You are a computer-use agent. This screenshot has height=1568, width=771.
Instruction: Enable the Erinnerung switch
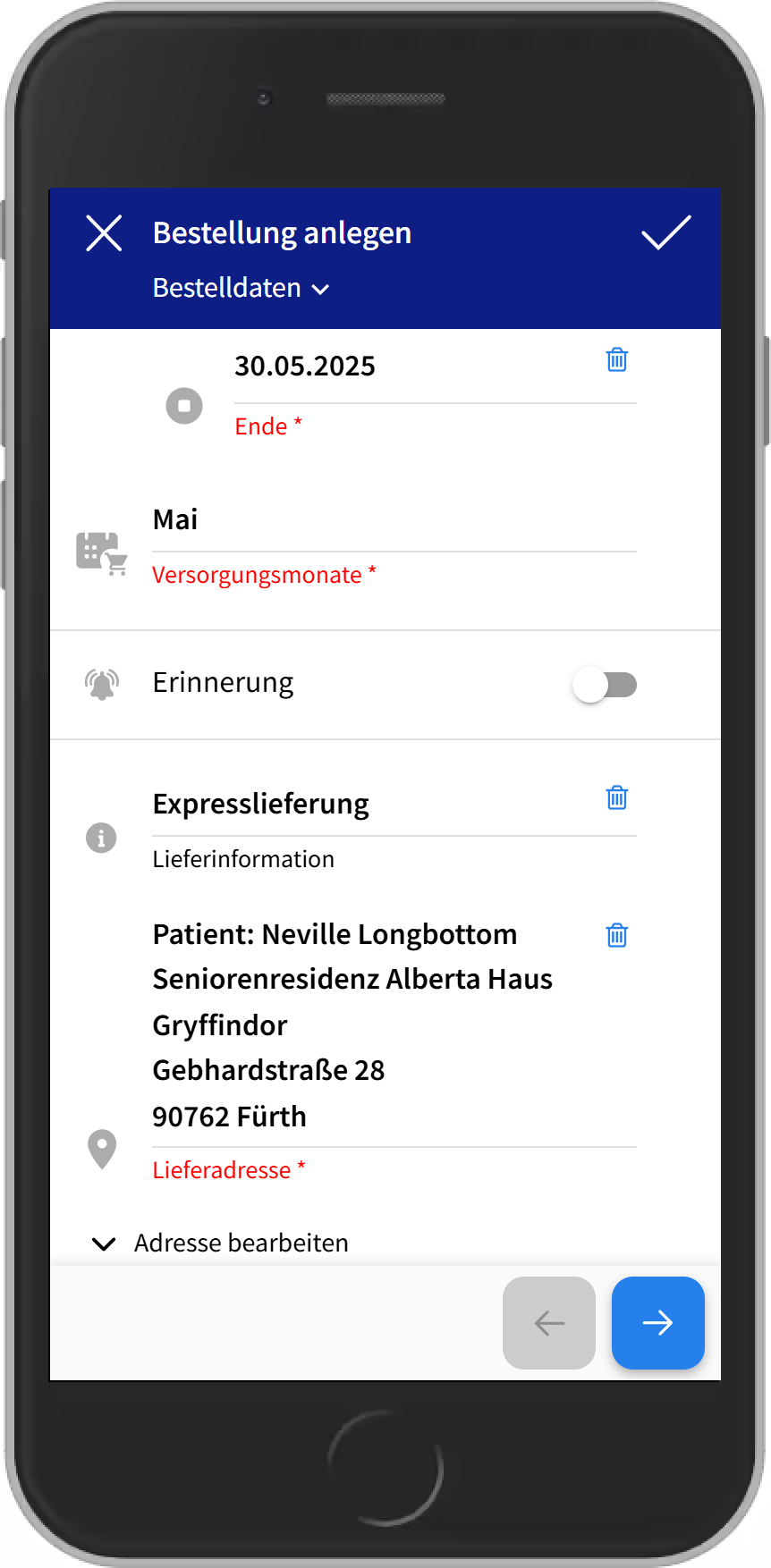click(605, 686)
